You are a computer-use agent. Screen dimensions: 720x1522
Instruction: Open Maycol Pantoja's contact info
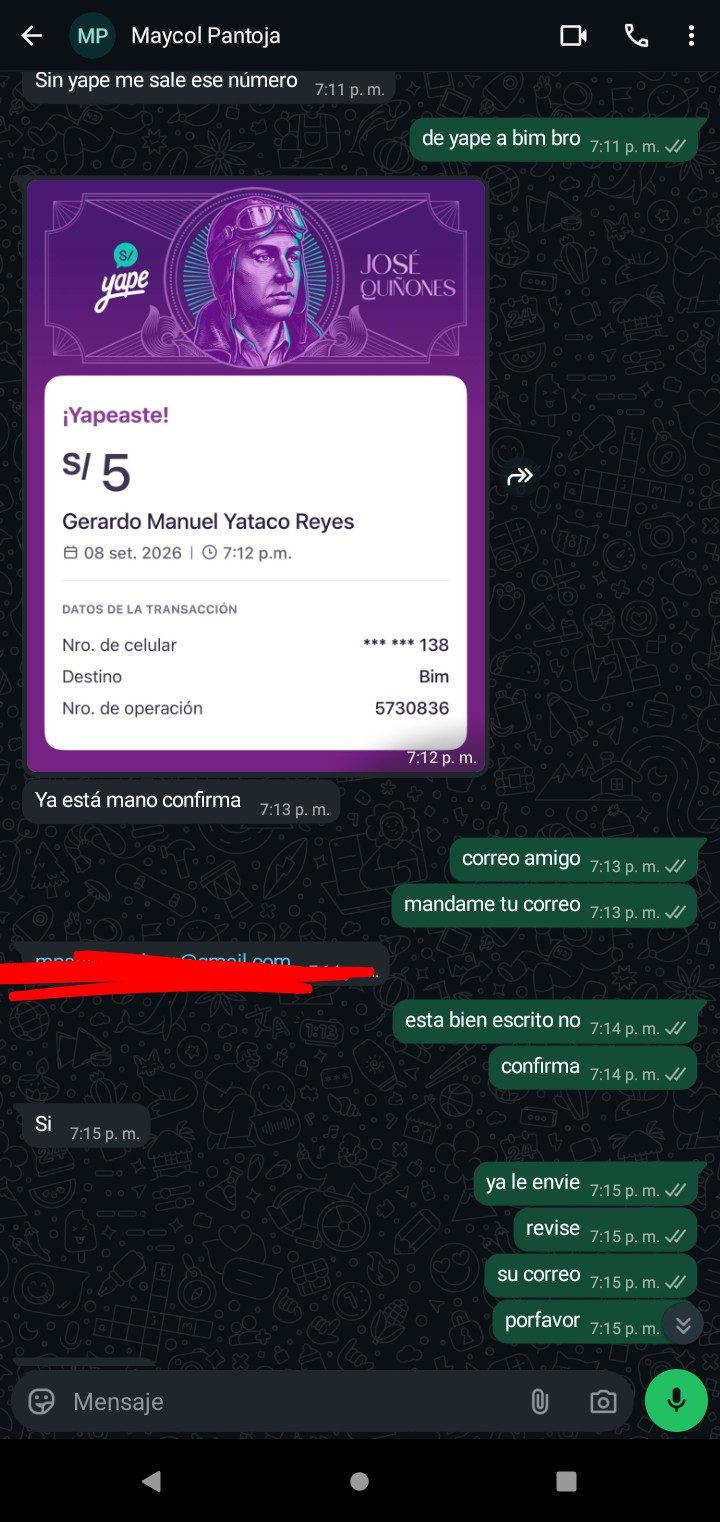206,36
